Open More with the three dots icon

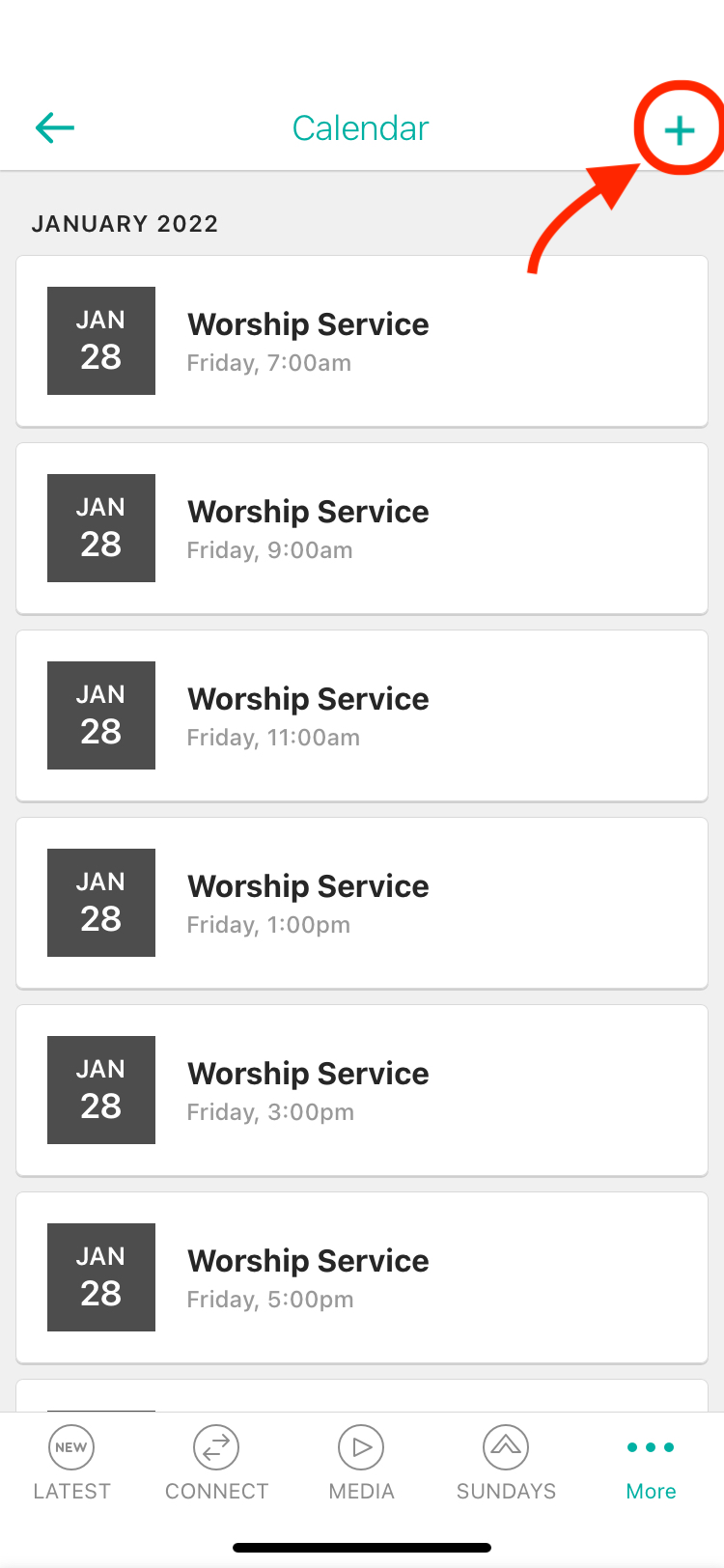650,1446
